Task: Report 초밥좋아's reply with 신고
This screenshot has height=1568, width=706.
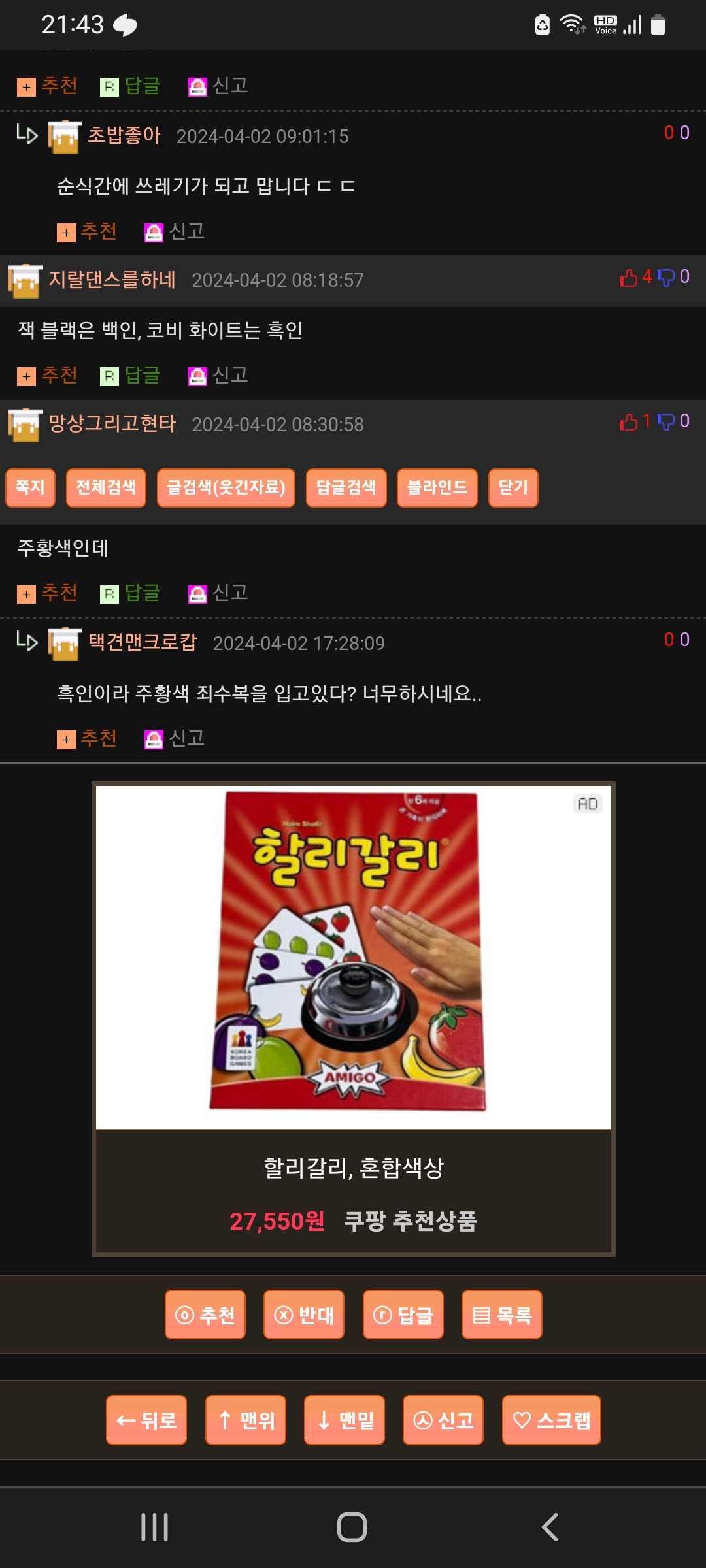Action: click(x=175, y=231)
